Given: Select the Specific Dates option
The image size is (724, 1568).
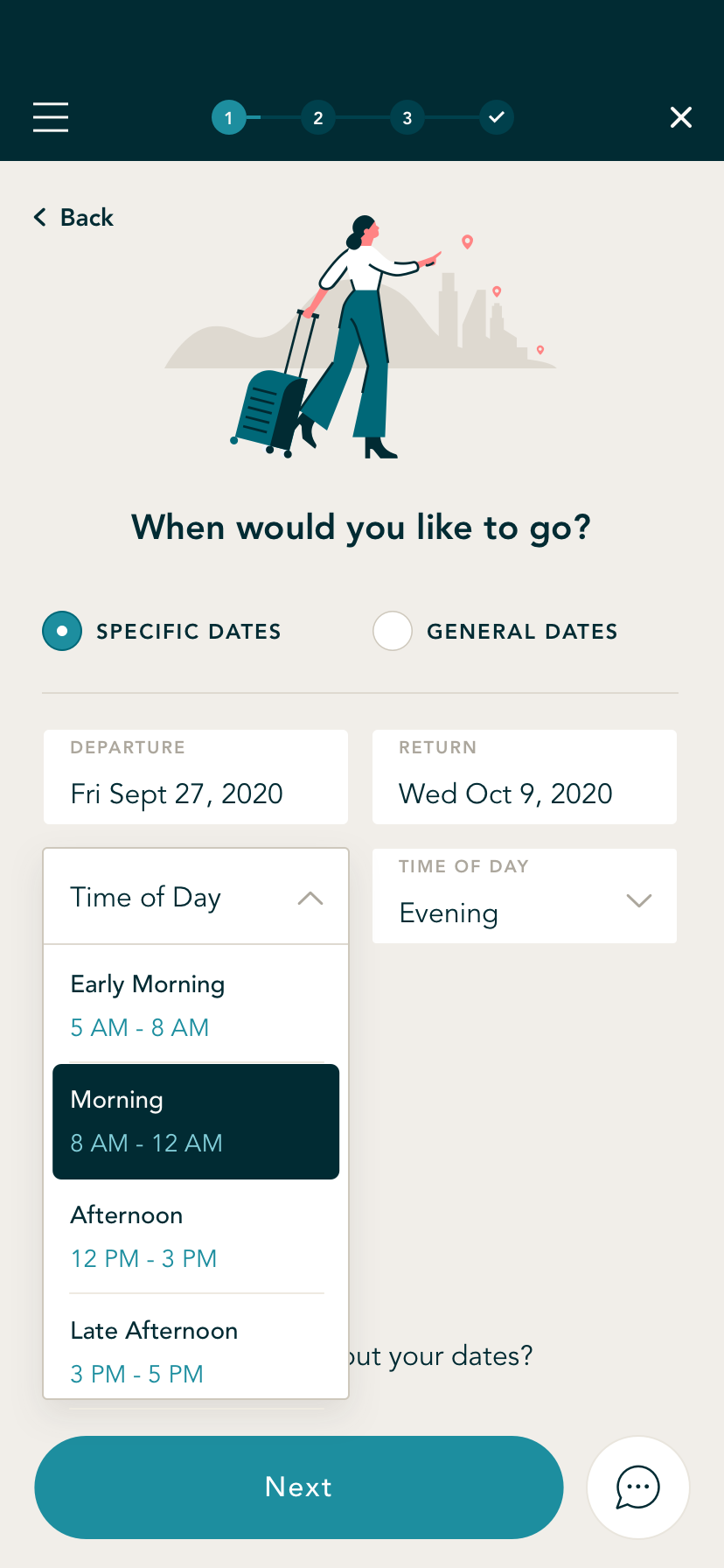Looking at the screenshot, I should (62, 631).
